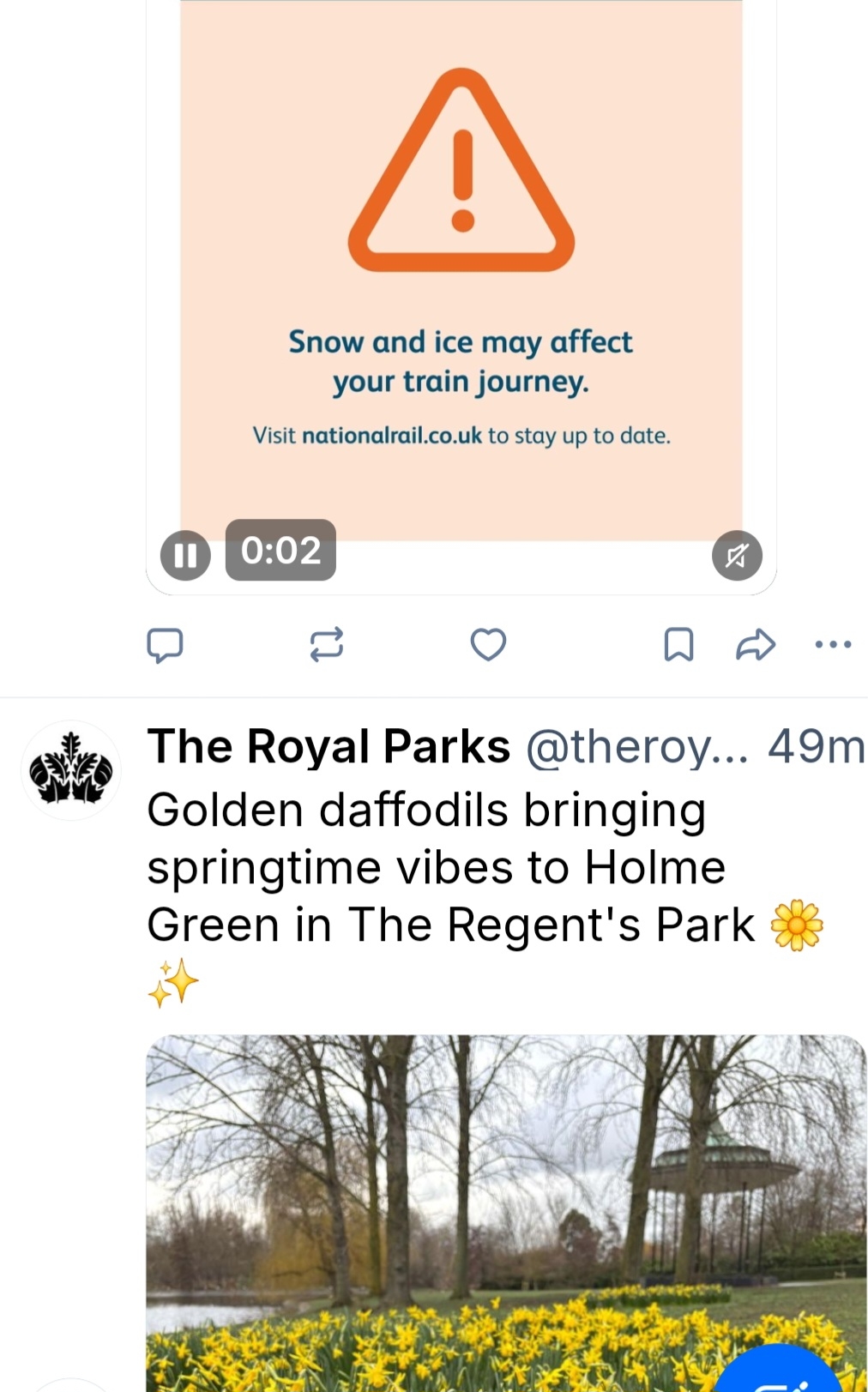The image size is (868, 1392).
Task: Open The Royal Parks account name
Action: (x=329, y=746)
